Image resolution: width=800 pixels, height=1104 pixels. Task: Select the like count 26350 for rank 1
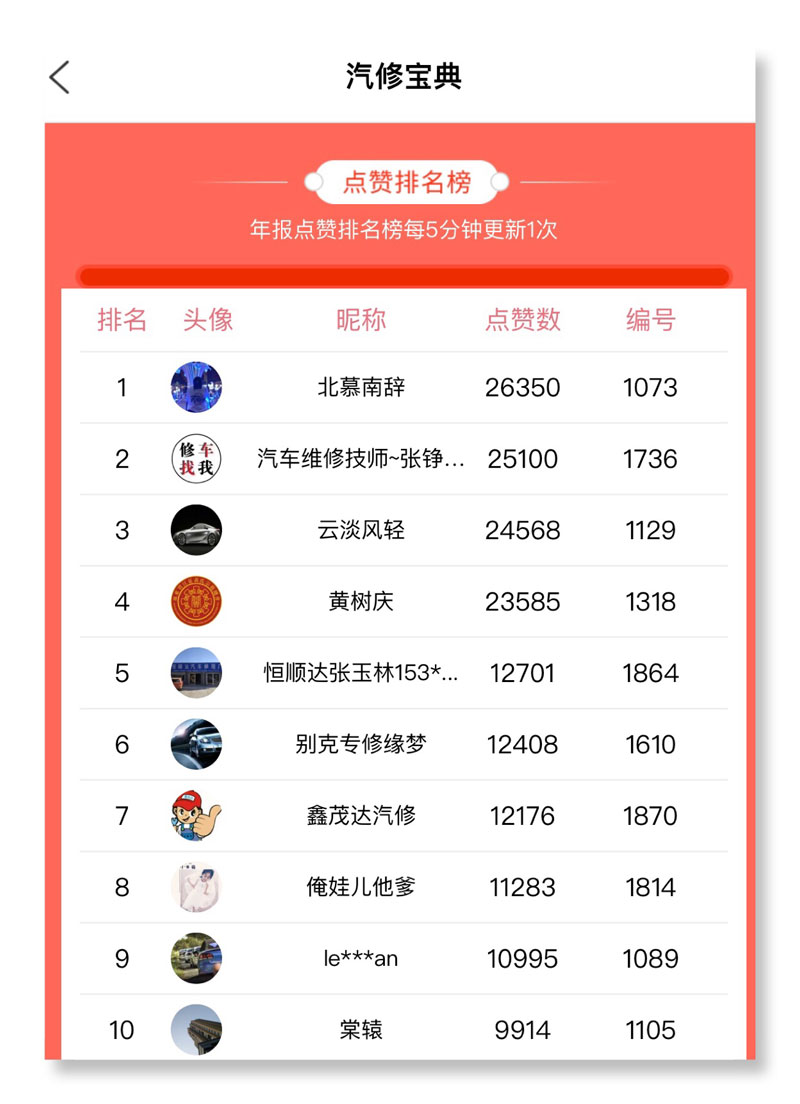(x=524, y=387)
